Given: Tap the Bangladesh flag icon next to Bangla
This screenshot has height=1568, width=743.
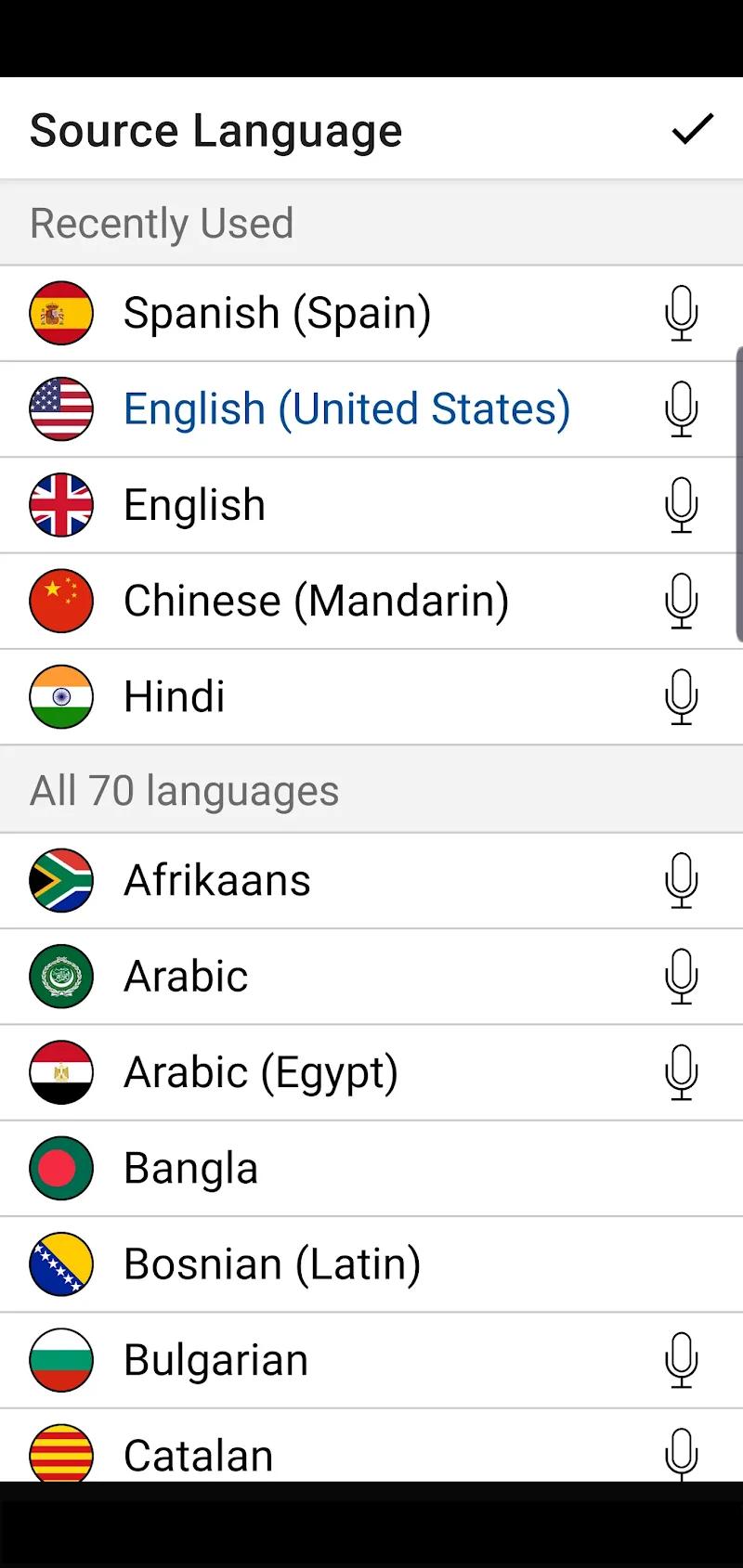Looking at the screenshot, I should click(61, 1169).
